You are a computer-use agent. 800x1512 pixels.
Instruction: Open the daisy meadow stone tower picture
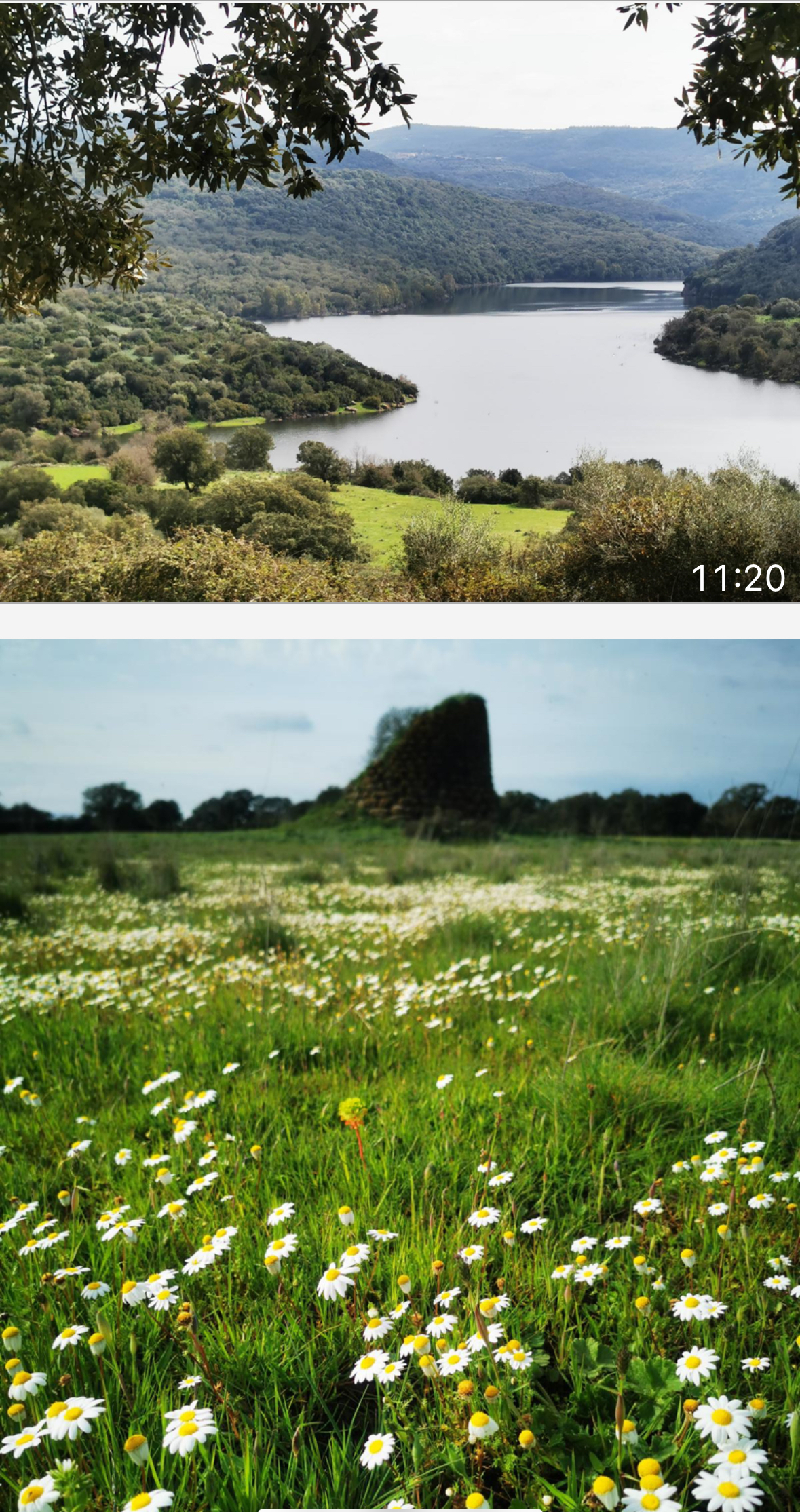(400, 1074)
